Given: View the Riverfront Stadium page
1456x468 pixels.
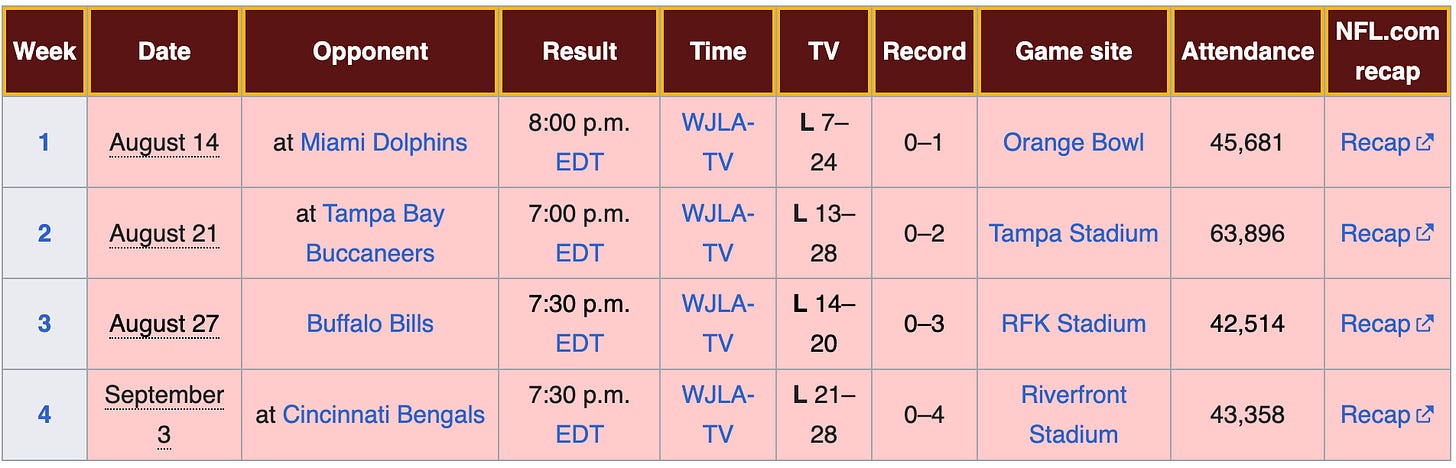Looking at the screenshot, I should click(x=1073, y=414).
